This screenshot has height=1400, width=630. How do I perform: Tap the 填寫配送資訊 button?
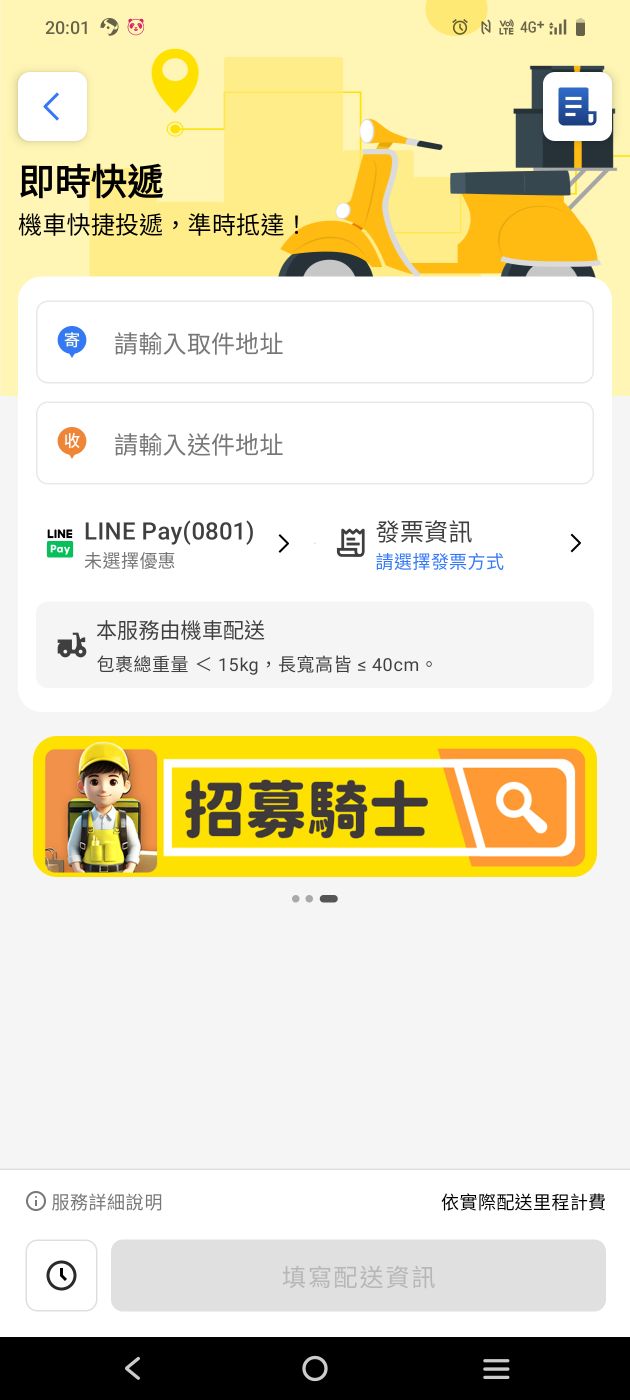(358, 1276)
